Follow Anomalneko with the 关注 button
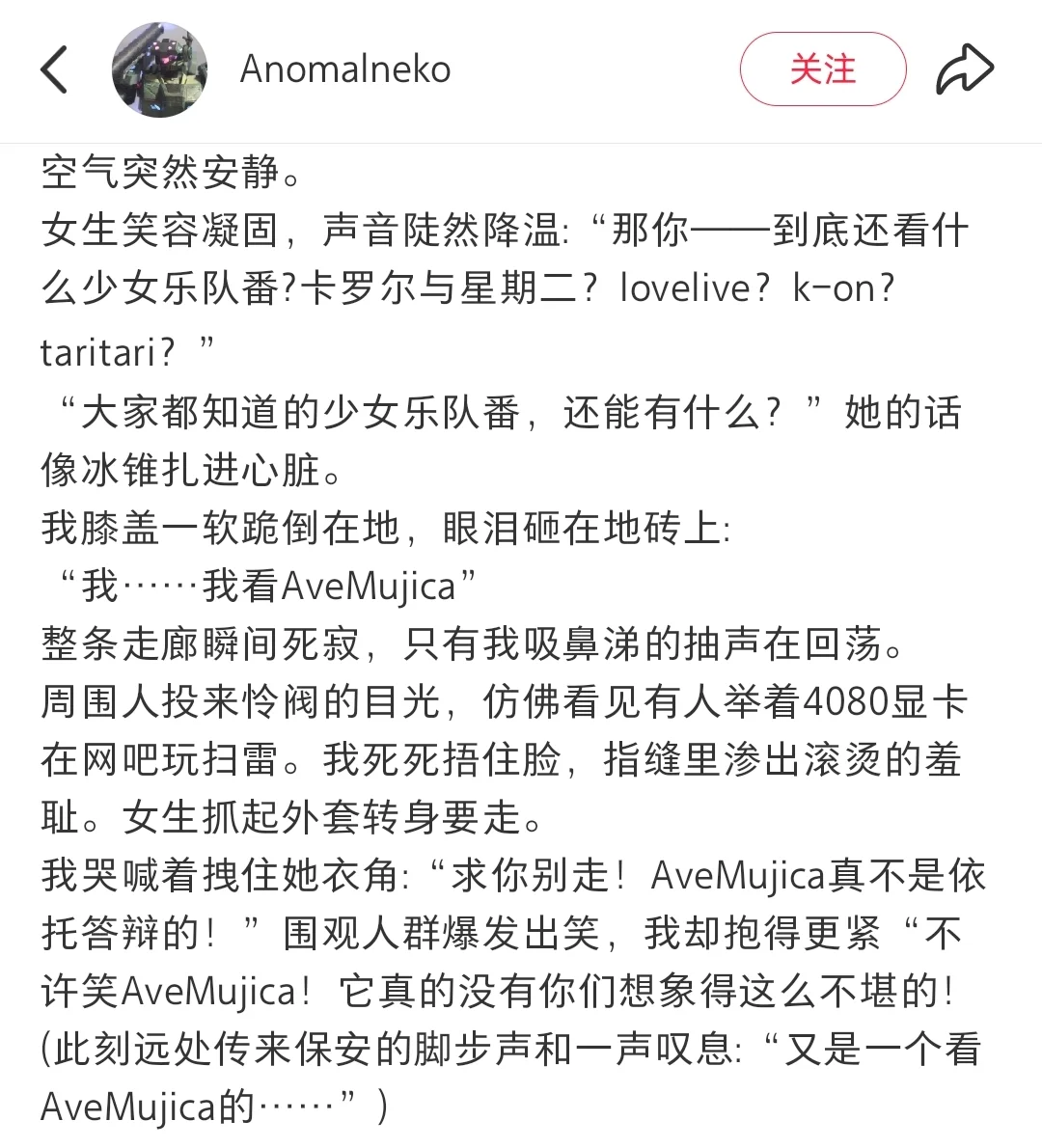 click(x=822, y=69)
